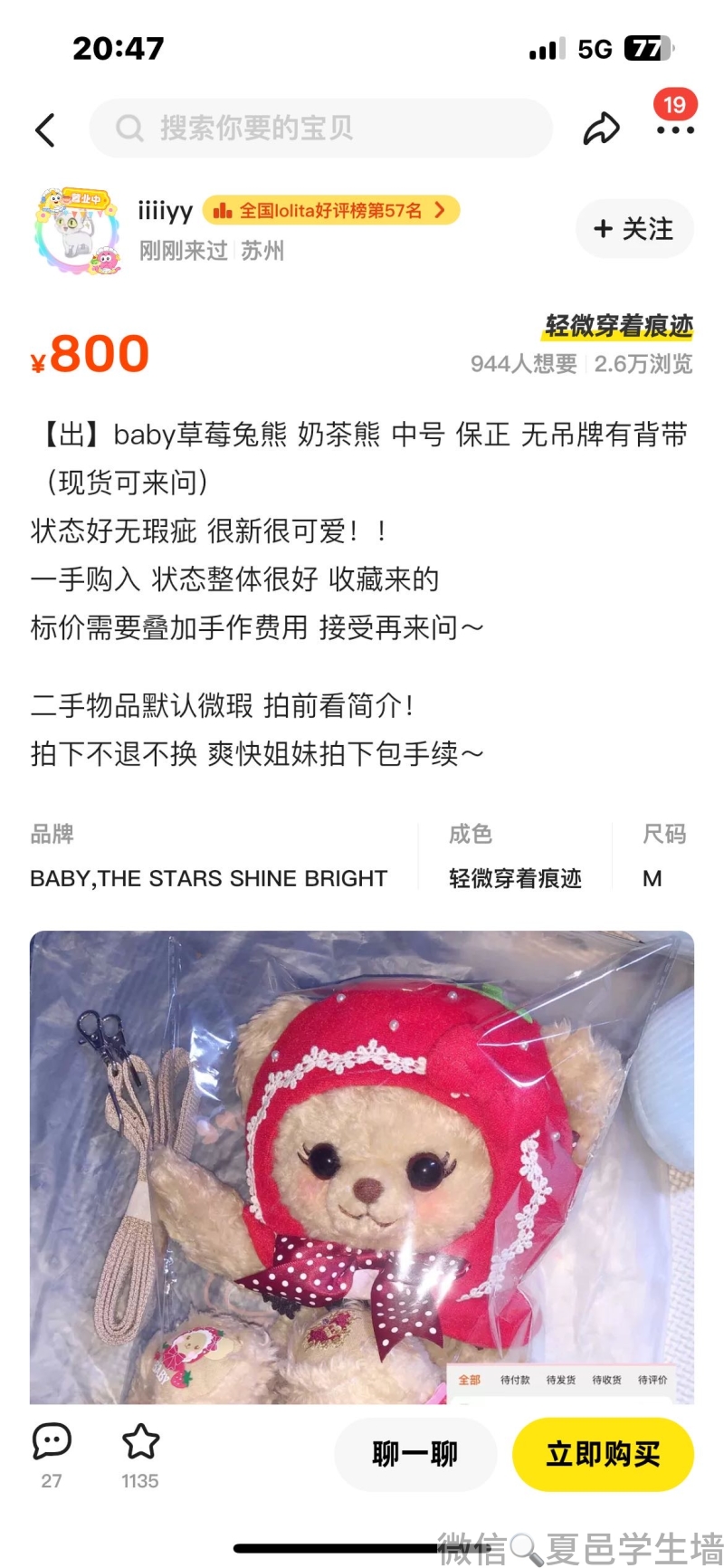Share this listing
724x1568 pixels.
click(x=601, y=129)
